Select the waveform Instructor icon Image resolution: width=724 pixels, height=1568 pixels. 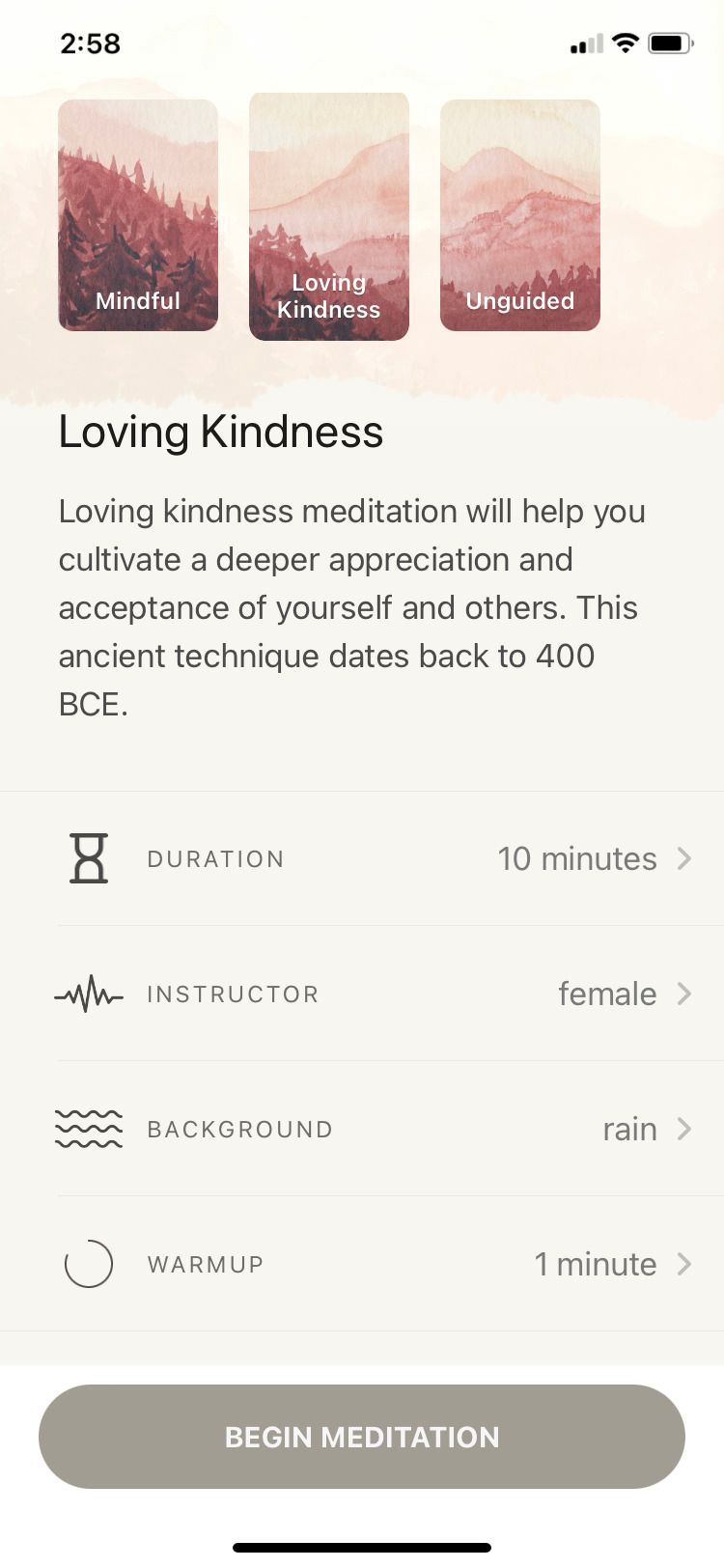coord(89,994)
